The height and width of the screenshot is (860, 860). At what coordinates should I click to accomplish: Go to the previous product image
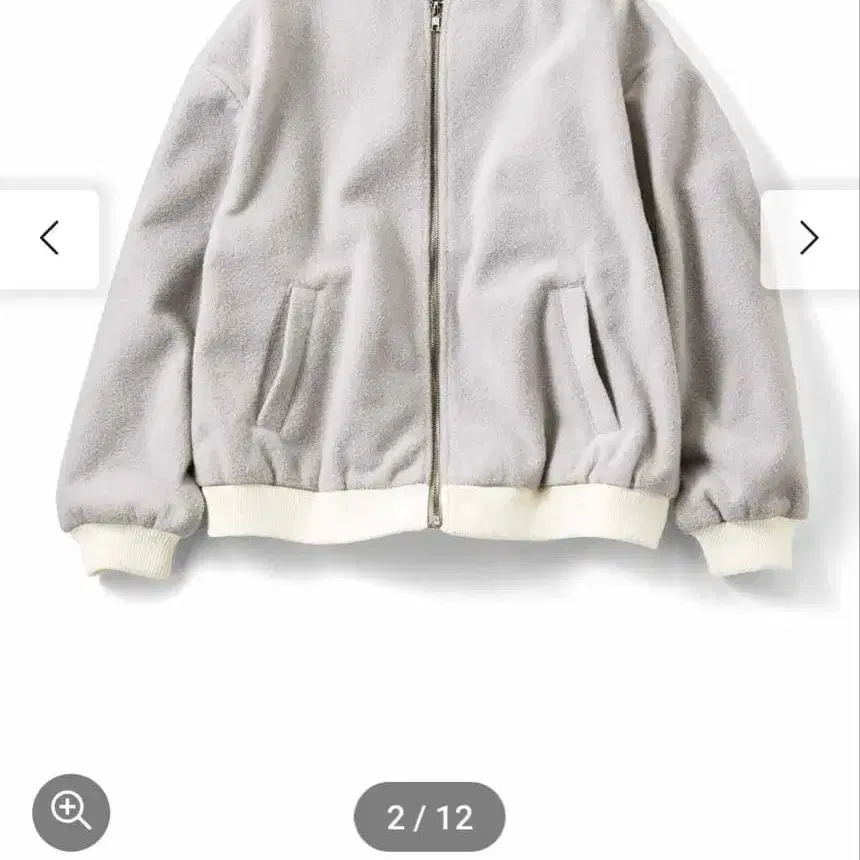(x=49, y=238)
